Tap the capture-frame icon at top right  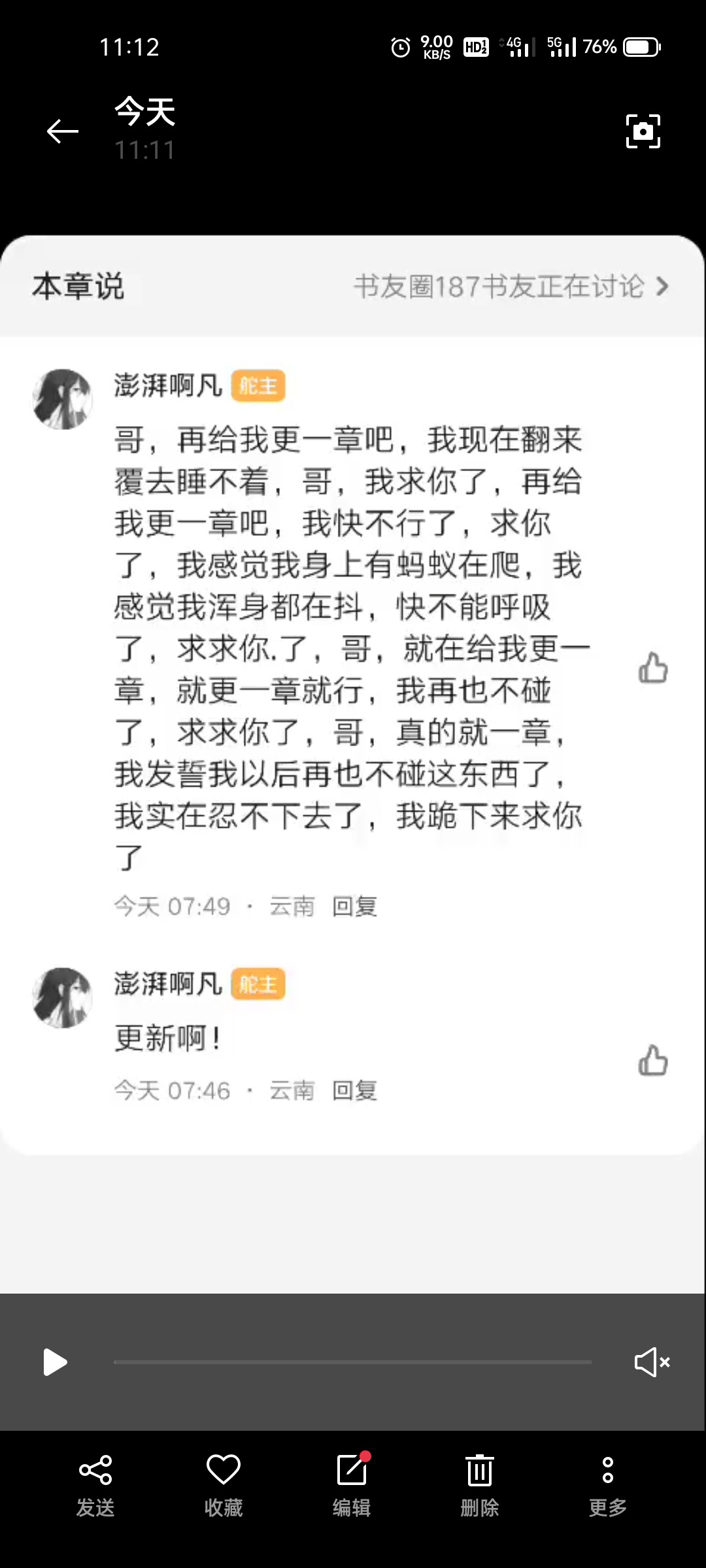pos(643,131)
